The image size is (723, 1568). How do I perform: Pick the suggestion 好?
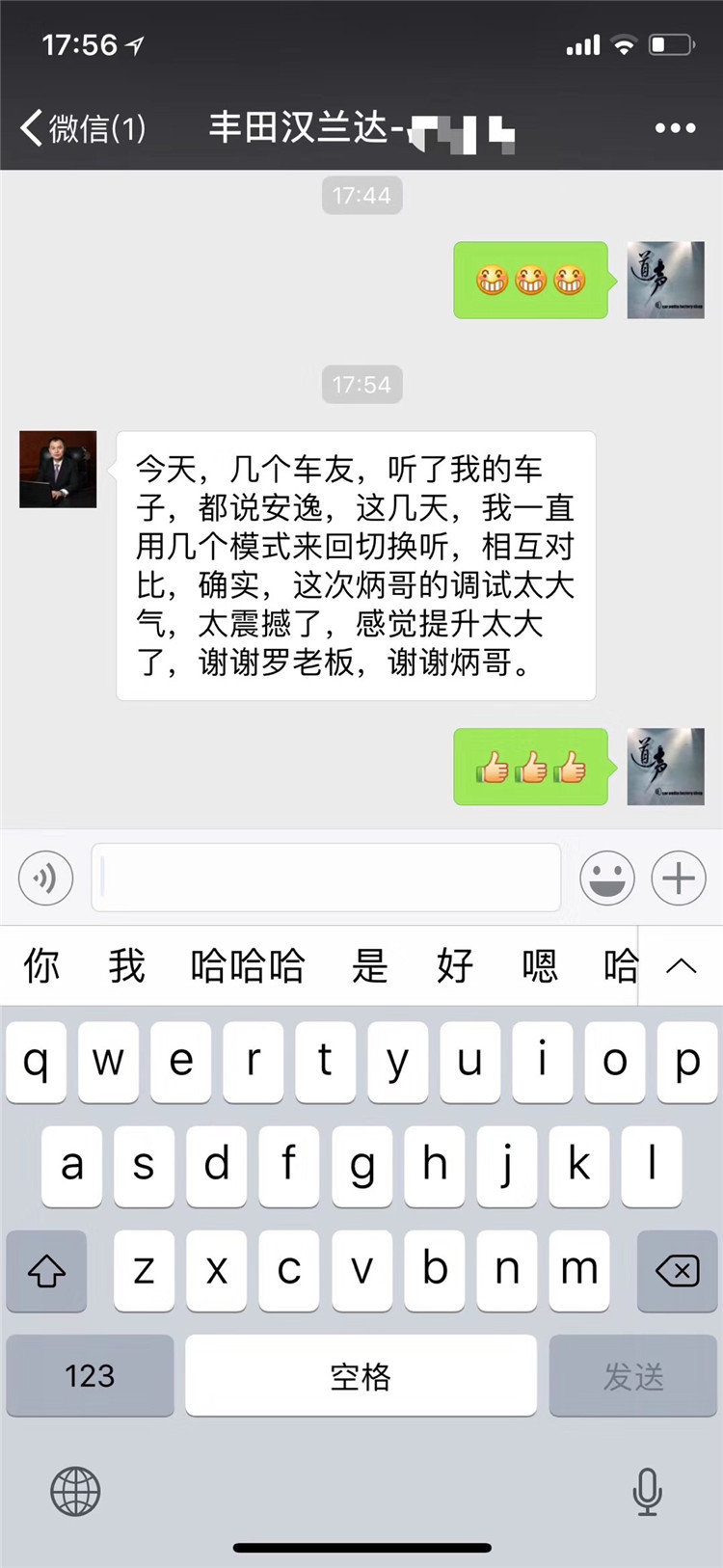click(454, 965)
